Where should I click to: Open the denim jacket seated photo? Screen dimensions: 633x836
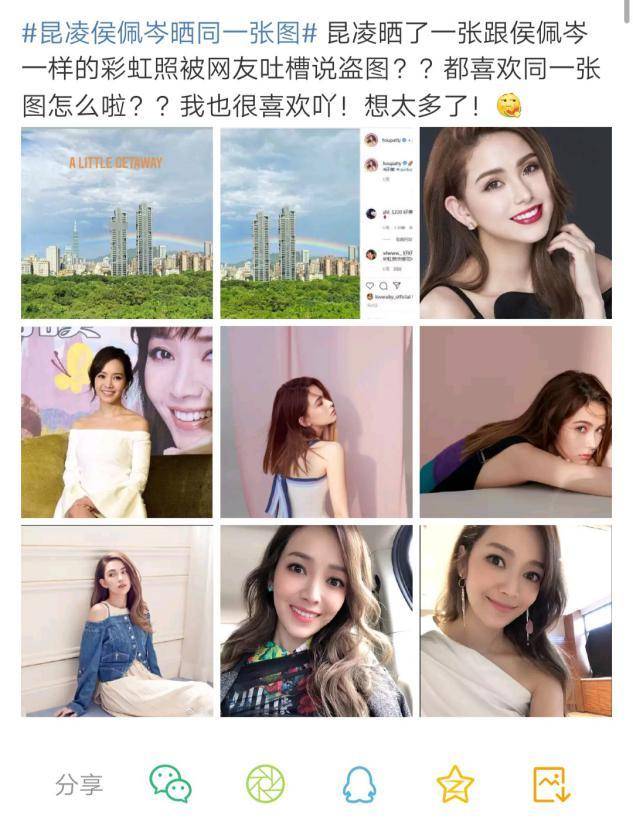pos(117,621)
